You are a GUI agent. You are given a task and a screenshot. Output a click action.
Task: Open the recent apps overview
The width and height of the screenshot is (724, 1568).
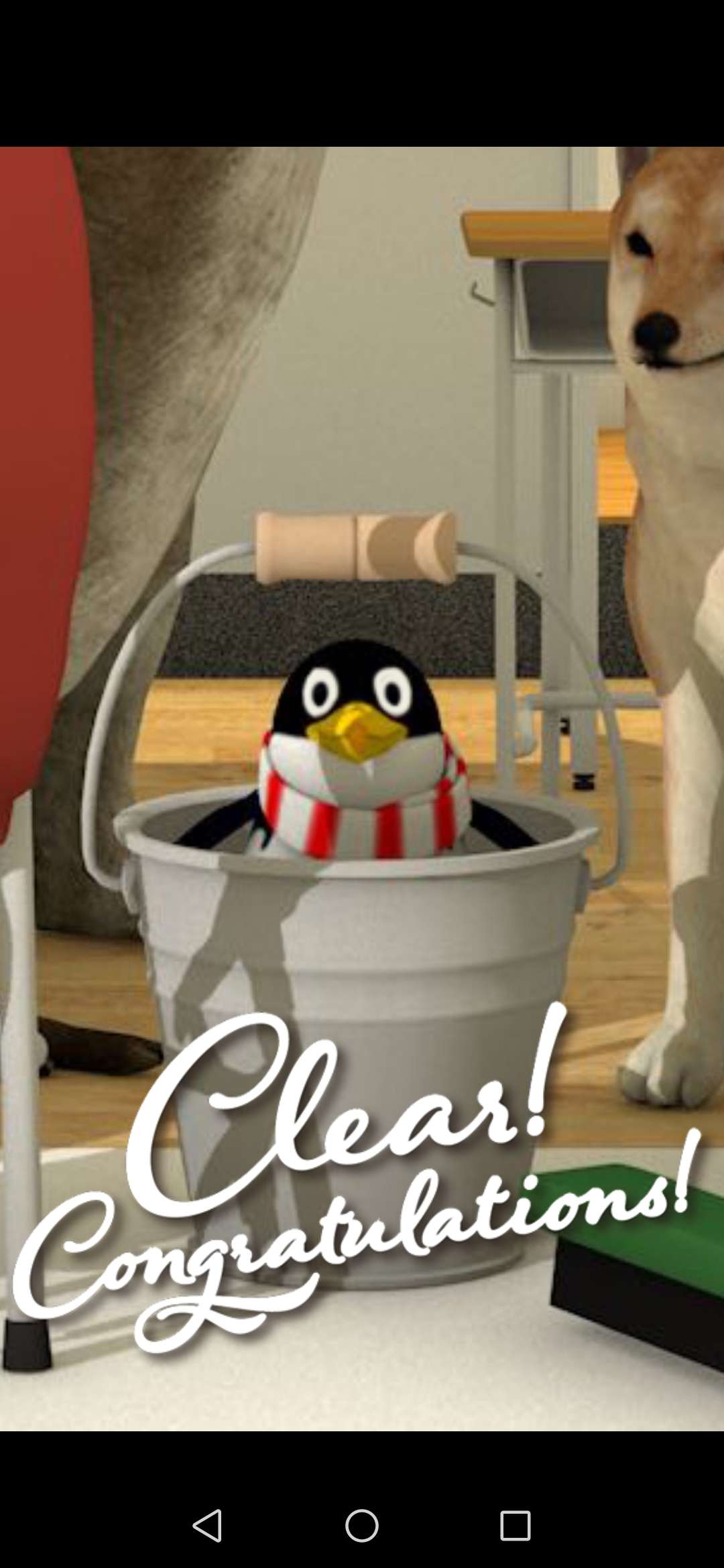(x=516, y=1526)
